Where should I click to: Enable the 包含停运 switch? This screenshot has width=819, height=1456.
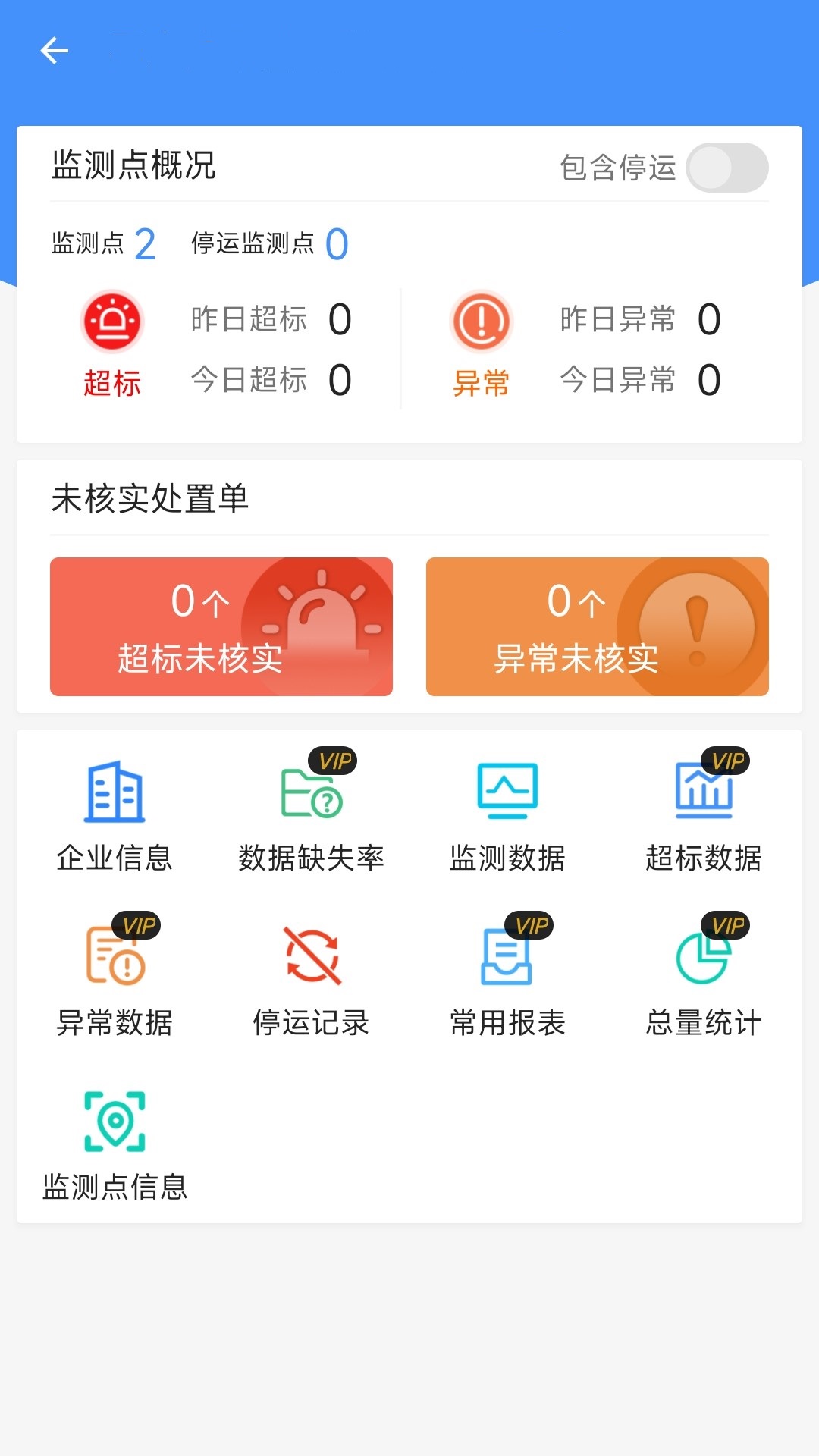729,167
